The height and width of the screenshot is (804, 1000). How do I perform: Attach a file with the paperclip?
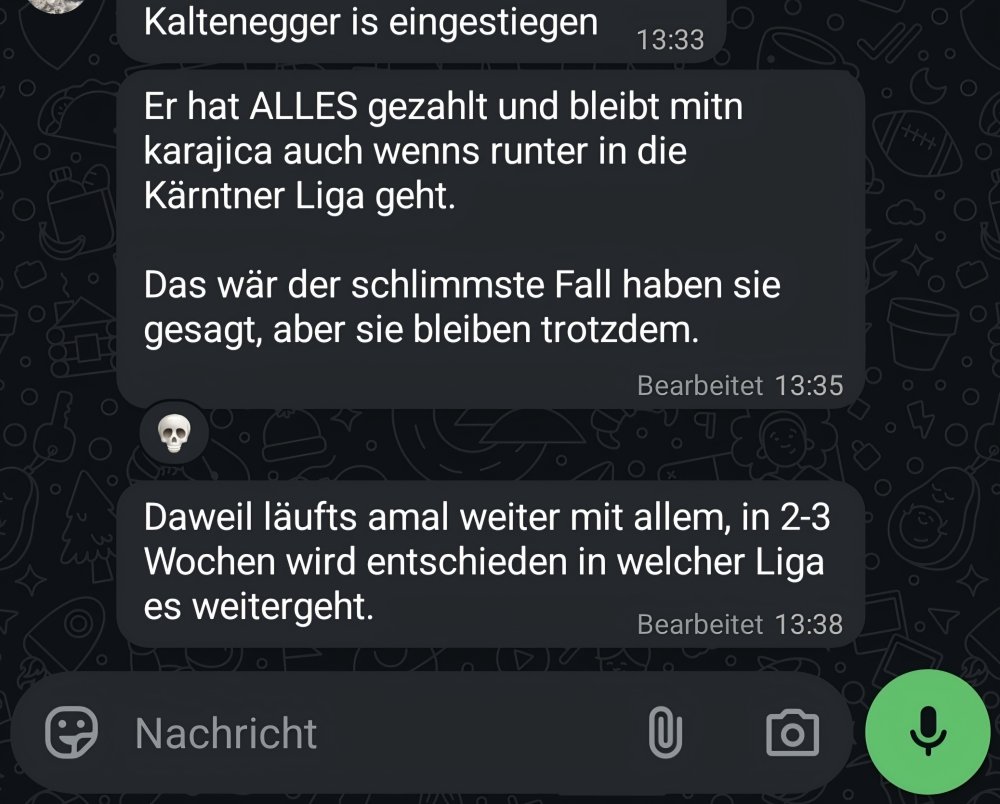point(664,733)
